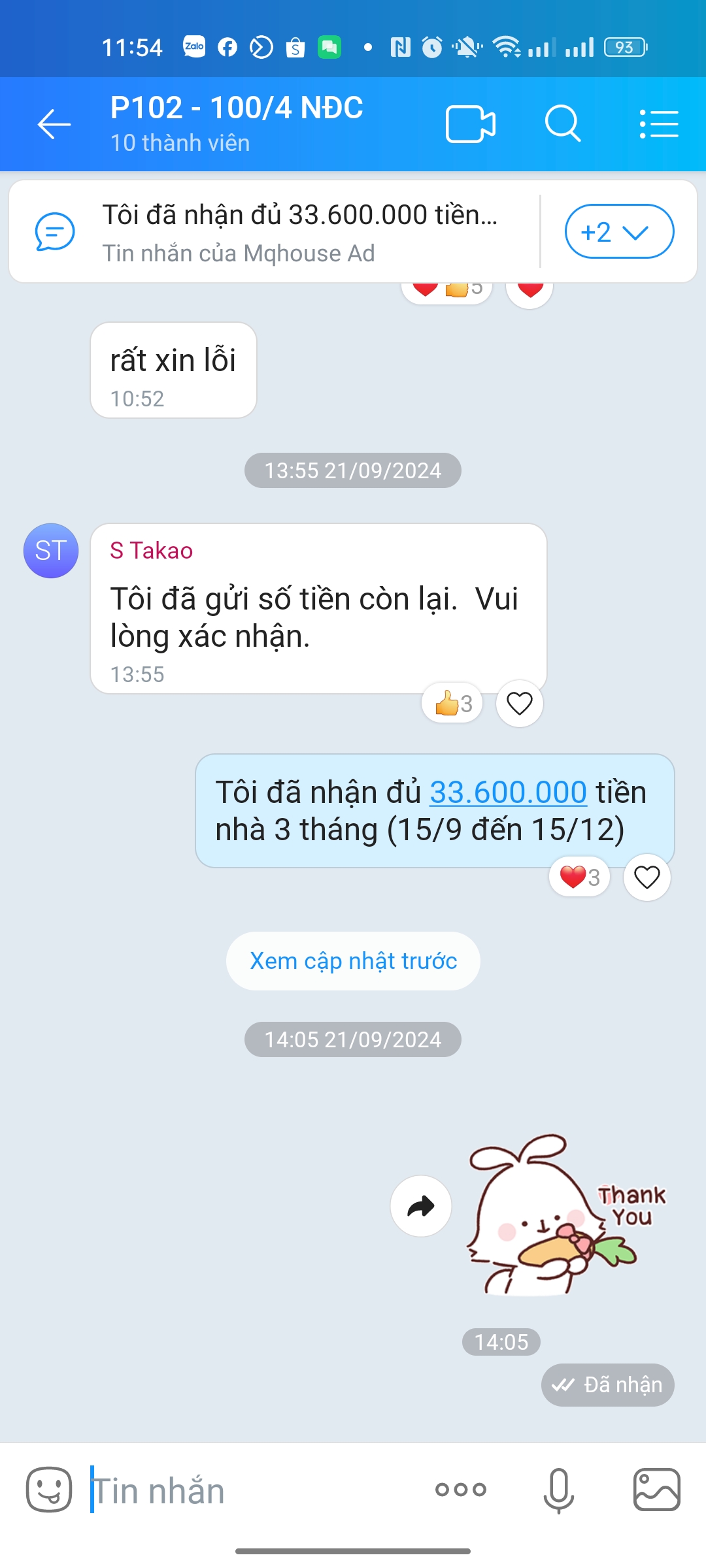
Task: Open the 33.600.000 link in message
Action: (508, 792)
